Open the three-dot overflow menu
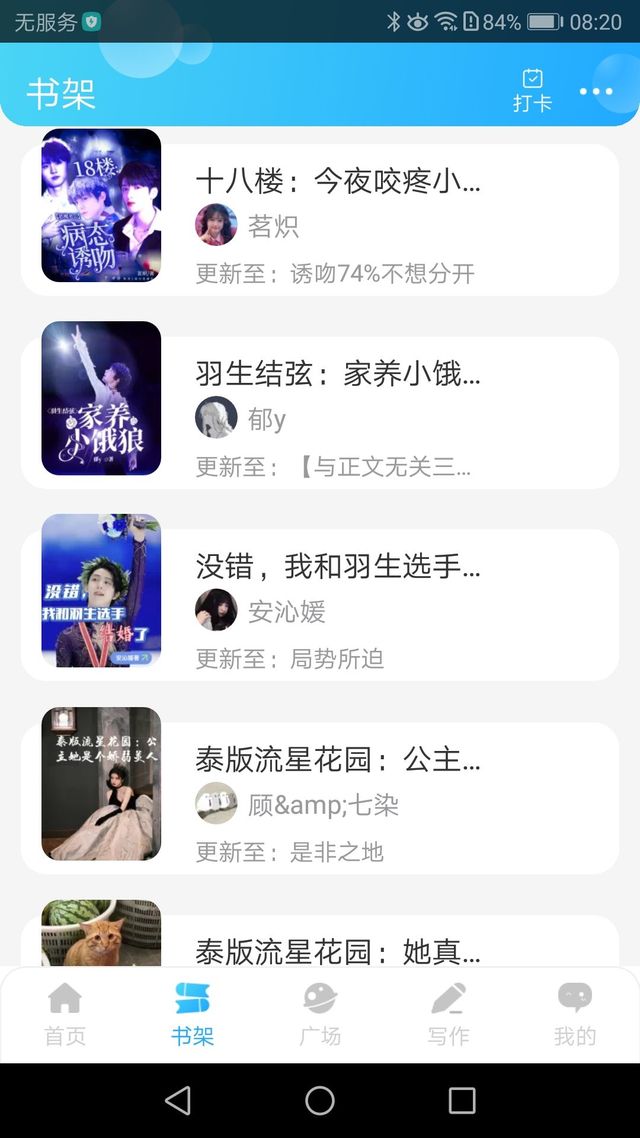This screenshot has width=640, height=1138. [x=596, y=91]
